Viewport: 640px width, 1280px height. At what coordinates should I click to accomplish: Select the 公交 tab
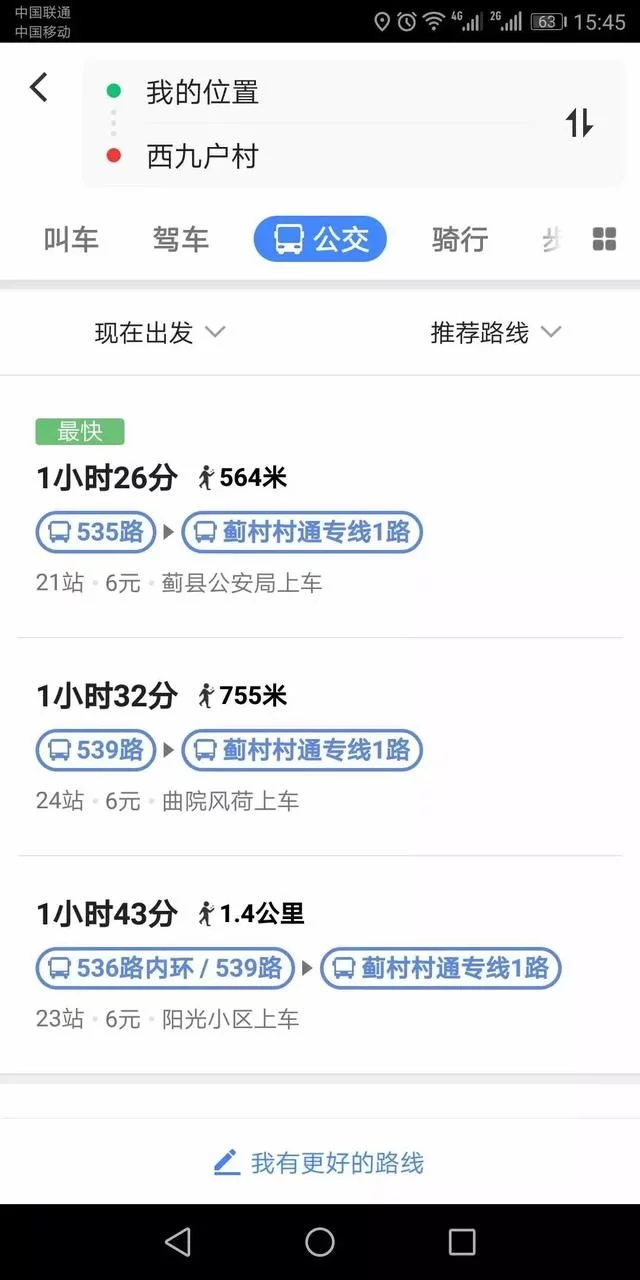[x=320, y=240]
